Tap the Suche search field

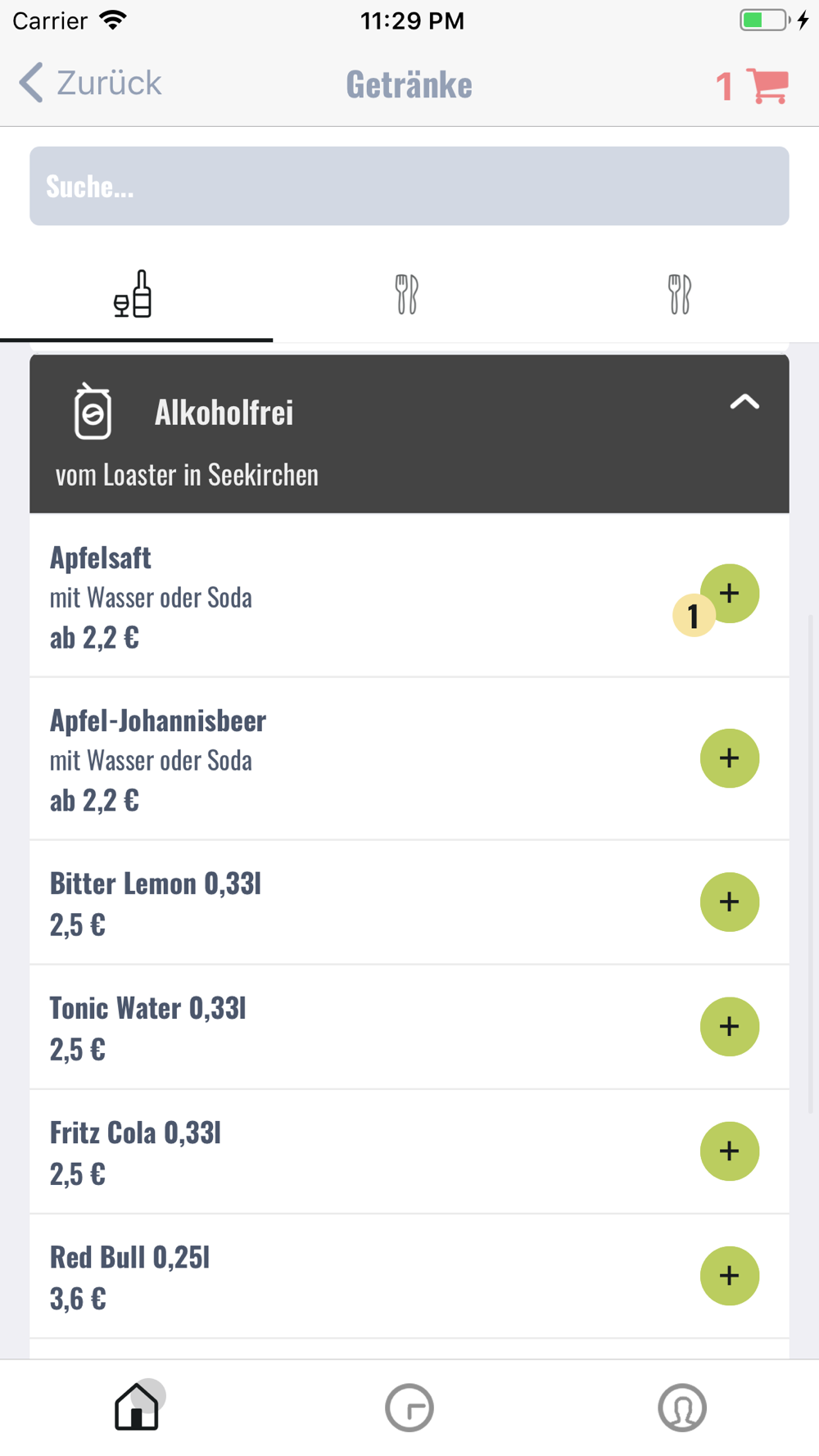point(409,186)
